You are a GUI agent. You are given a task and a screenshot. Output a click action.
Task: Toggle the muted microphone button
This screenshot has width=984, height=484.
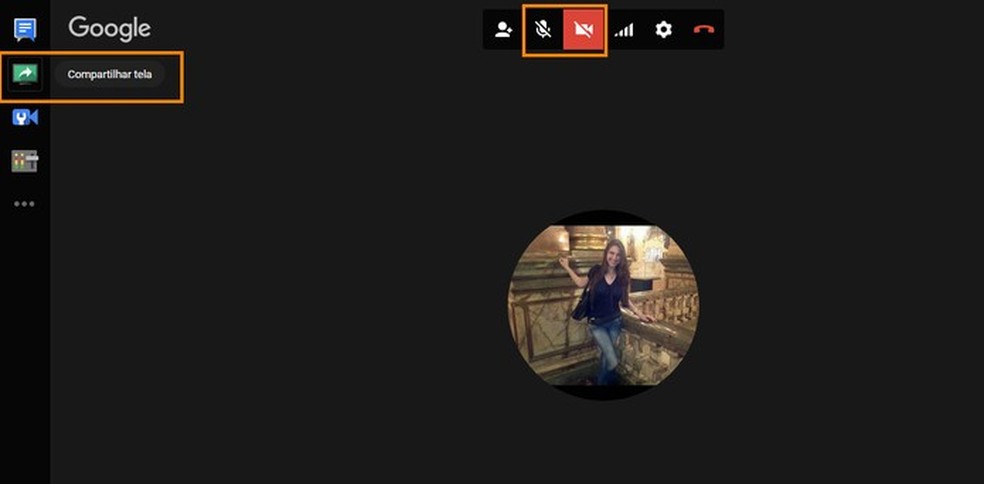pyautogui.click(x=543, y=30)
